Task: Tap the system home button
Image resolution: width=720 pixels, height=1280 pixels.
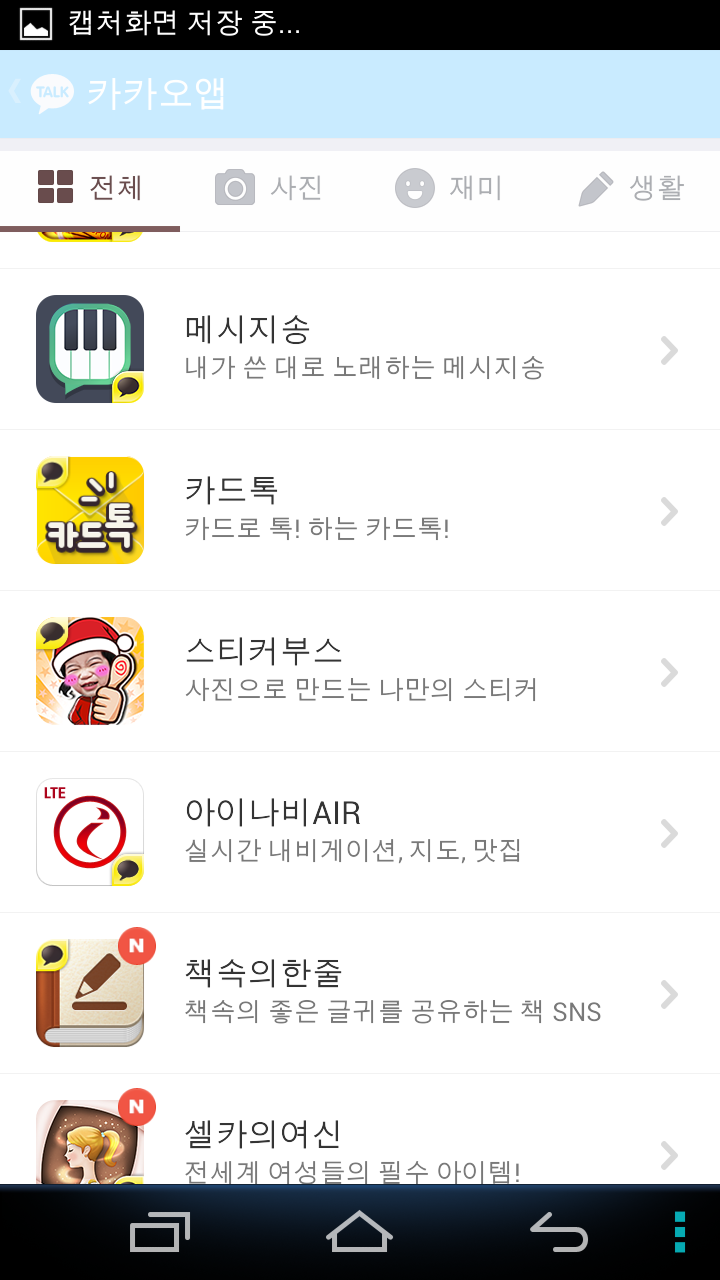Action: coord(360,1231)
